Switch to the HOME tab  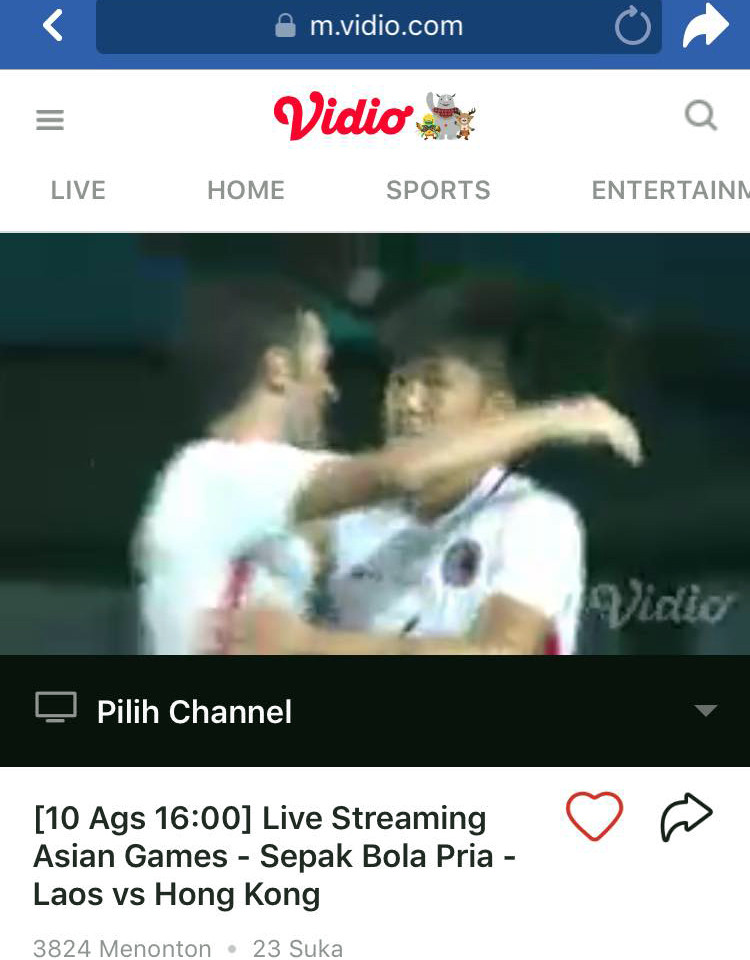pos(246,190)
